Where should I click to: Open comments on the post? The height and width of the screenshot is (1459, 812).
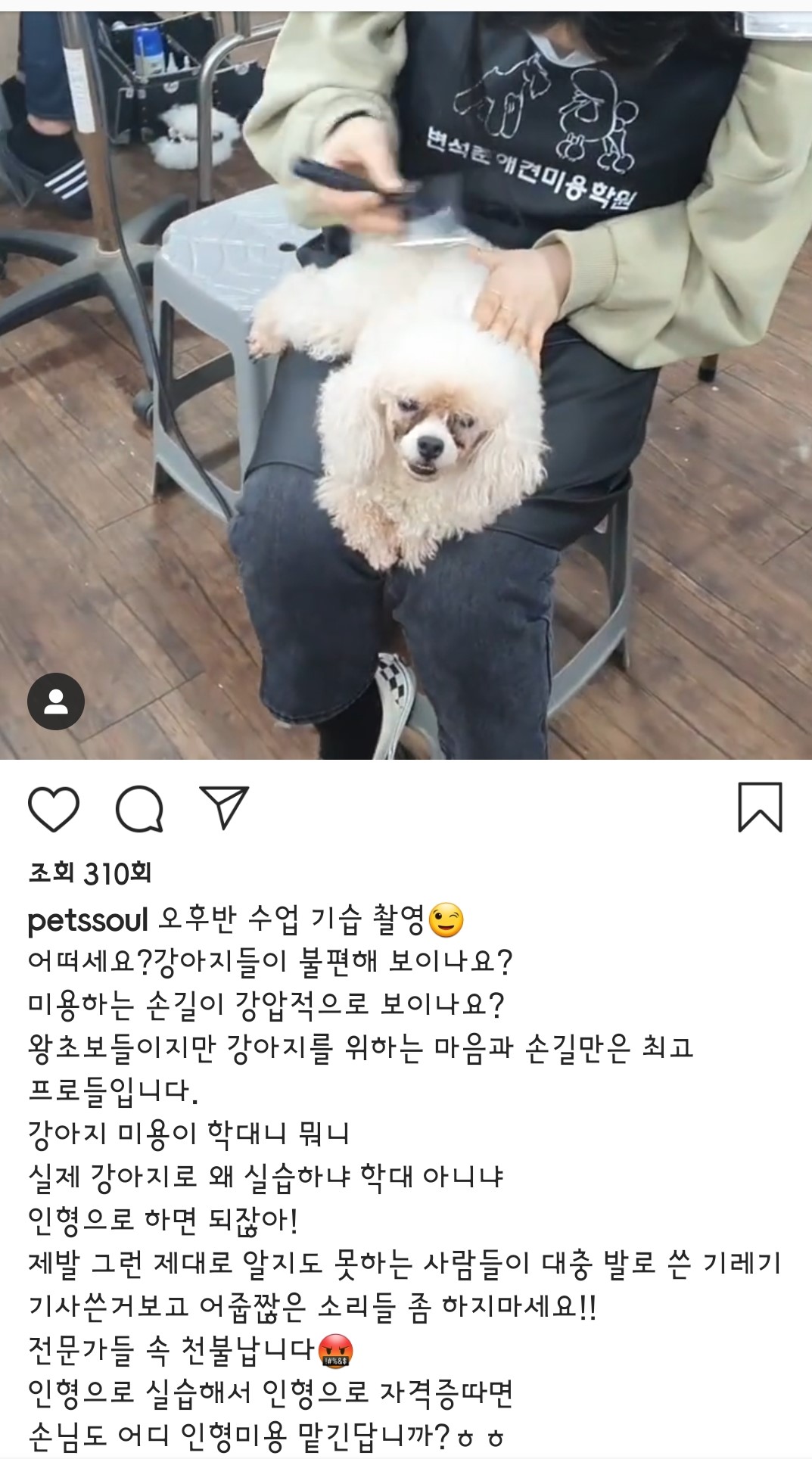(139, 809)
